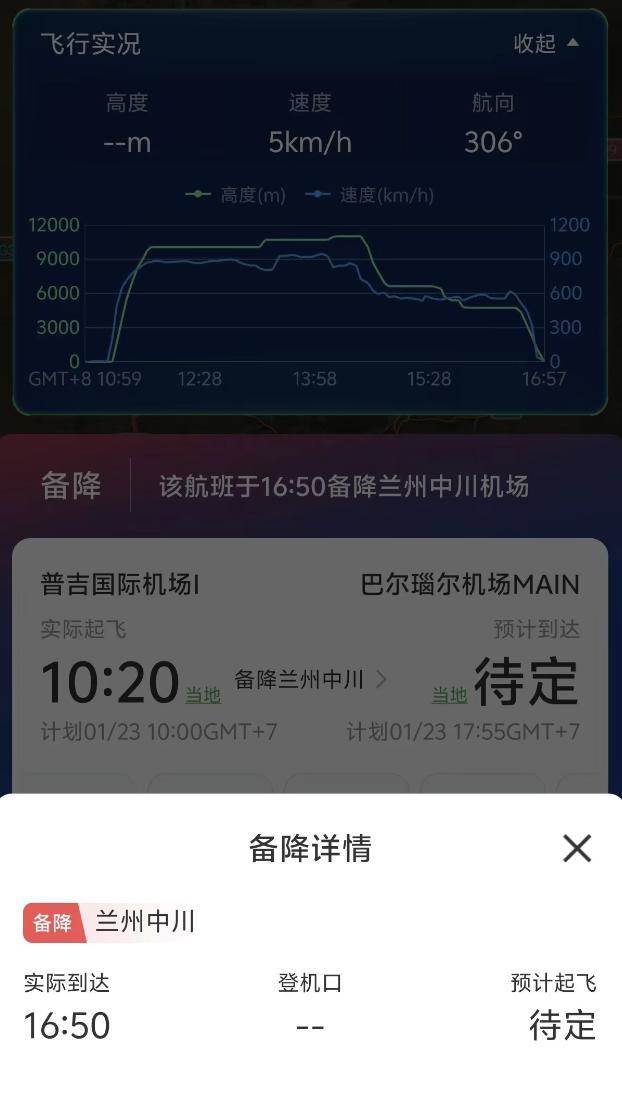
Task: Toggle the 高度(m) series in chart legend
Action: 237,195
